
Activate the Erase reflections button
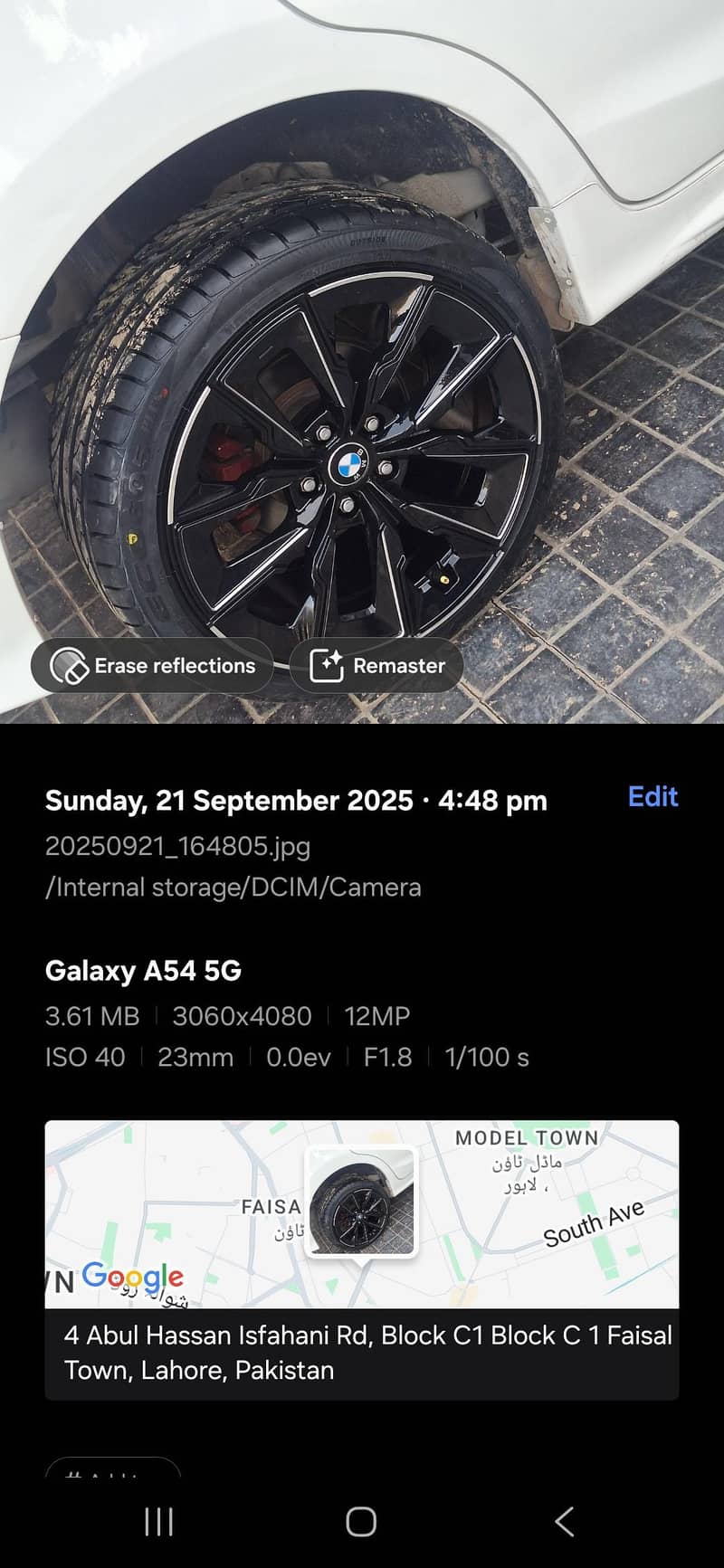click(x=151, y=666)
